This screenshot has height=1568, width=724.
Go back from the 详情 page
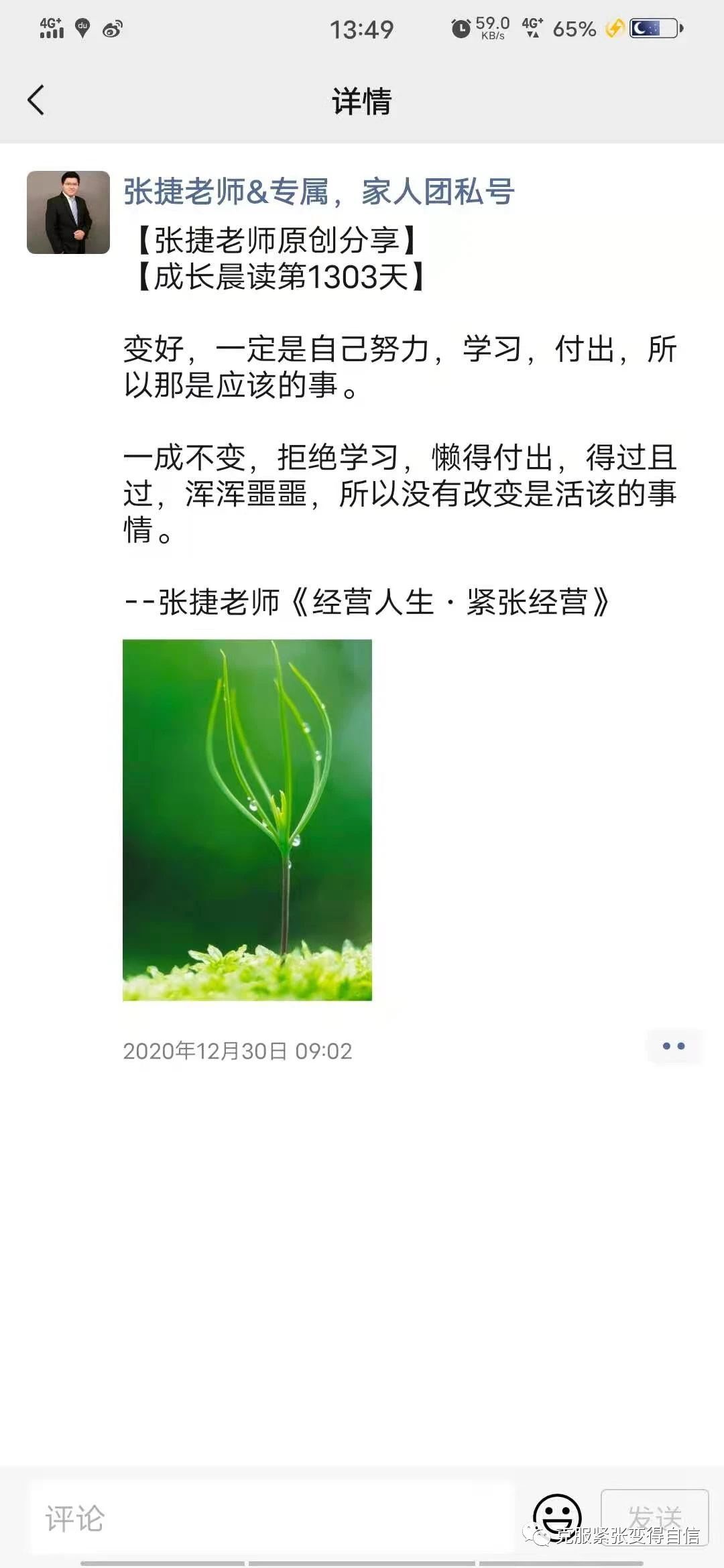36,101
